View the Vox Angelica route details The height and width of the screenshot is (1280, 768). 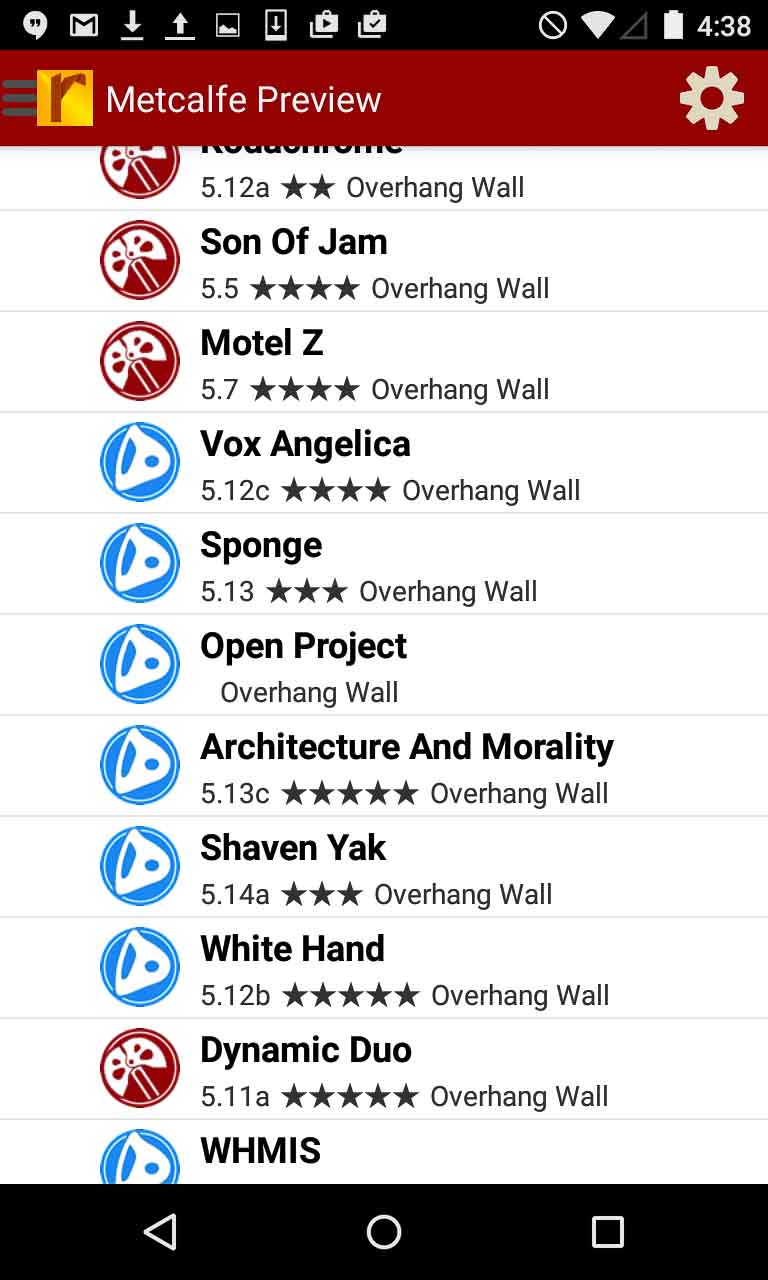pyautogui.click(x=384, y=464)
